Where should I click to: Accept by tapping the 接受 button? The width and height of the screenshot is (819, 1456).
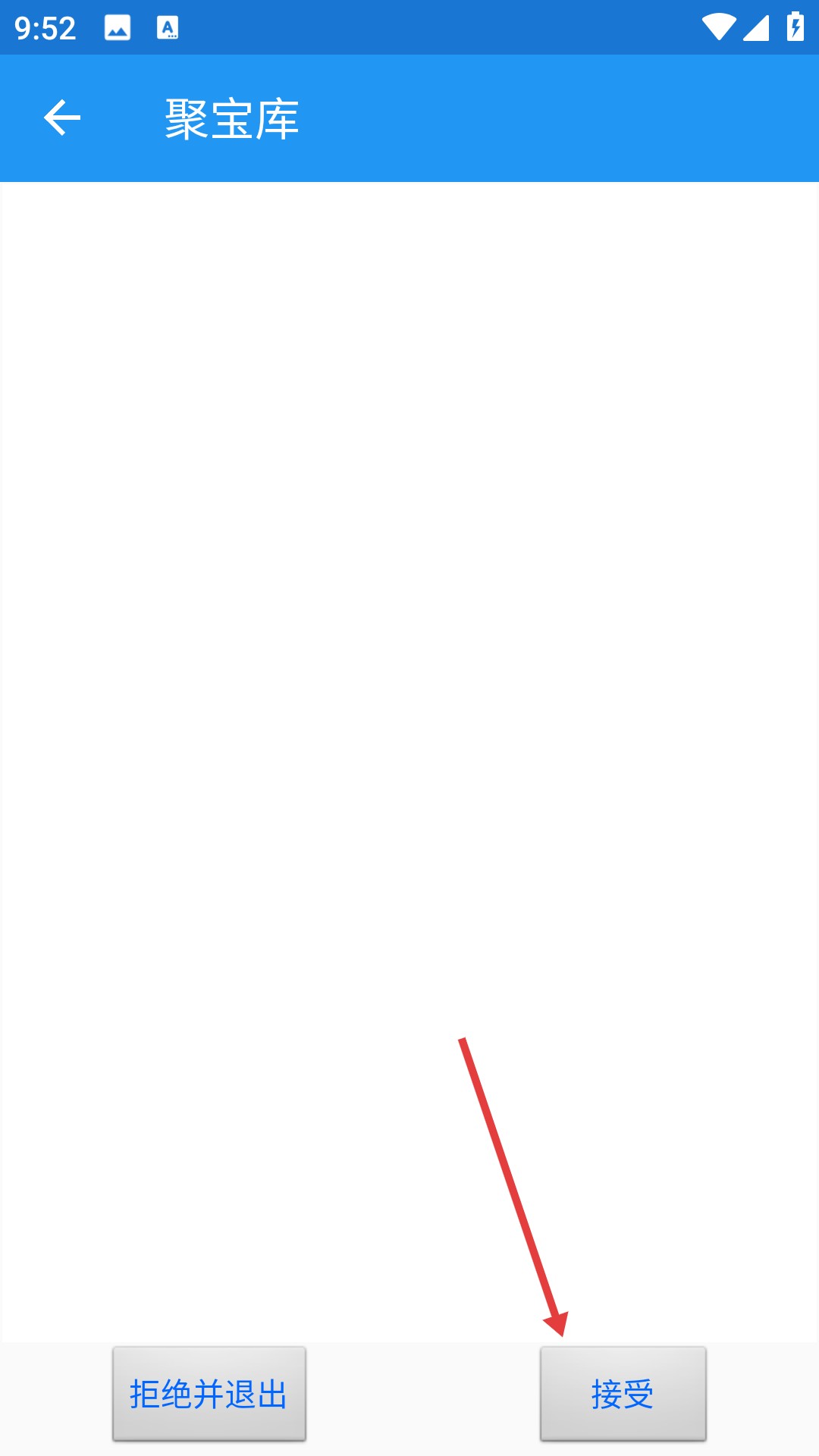point(623,1394)
